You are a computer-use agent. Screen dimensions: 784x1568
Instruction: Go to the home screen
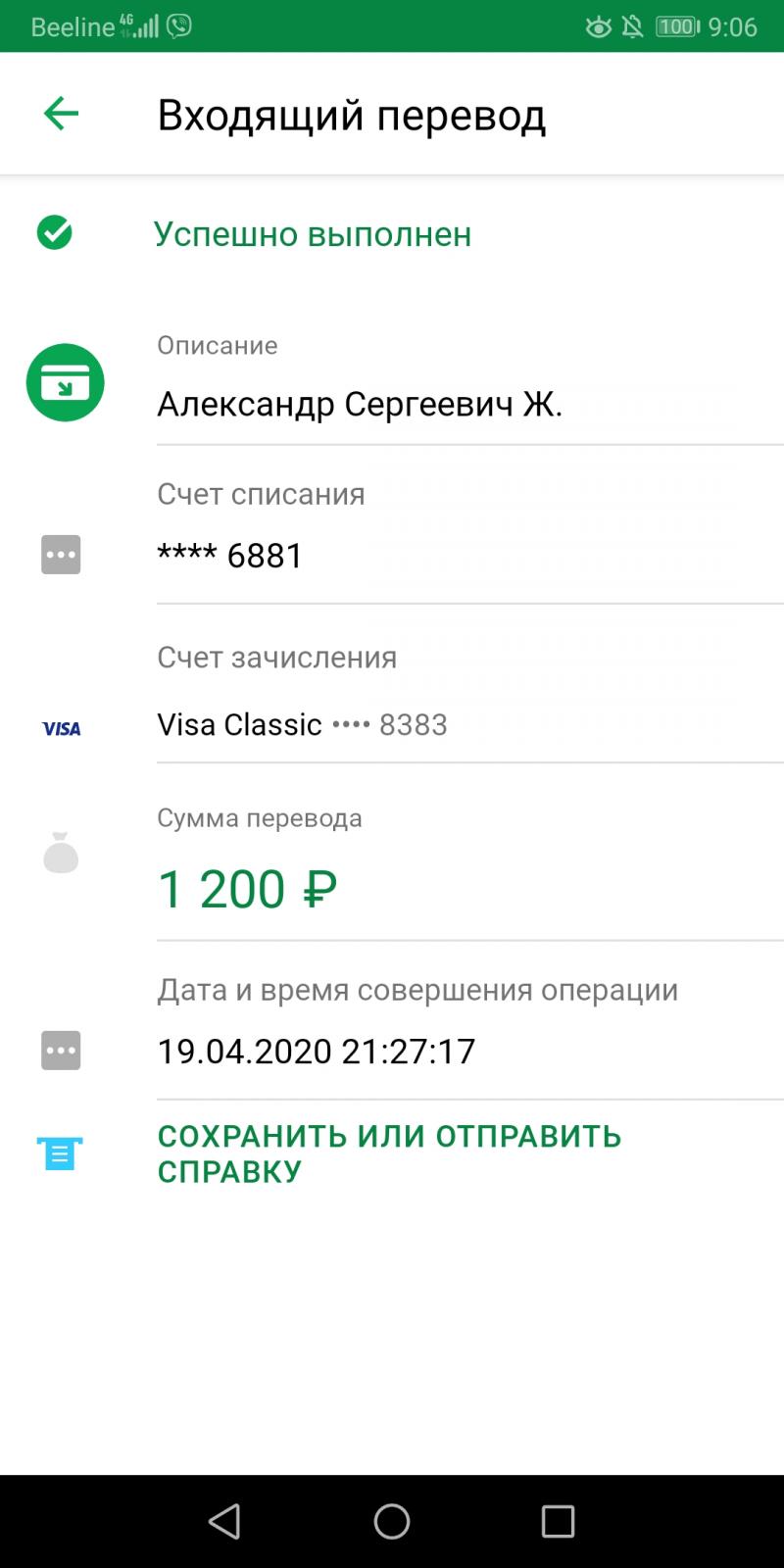392,1521
